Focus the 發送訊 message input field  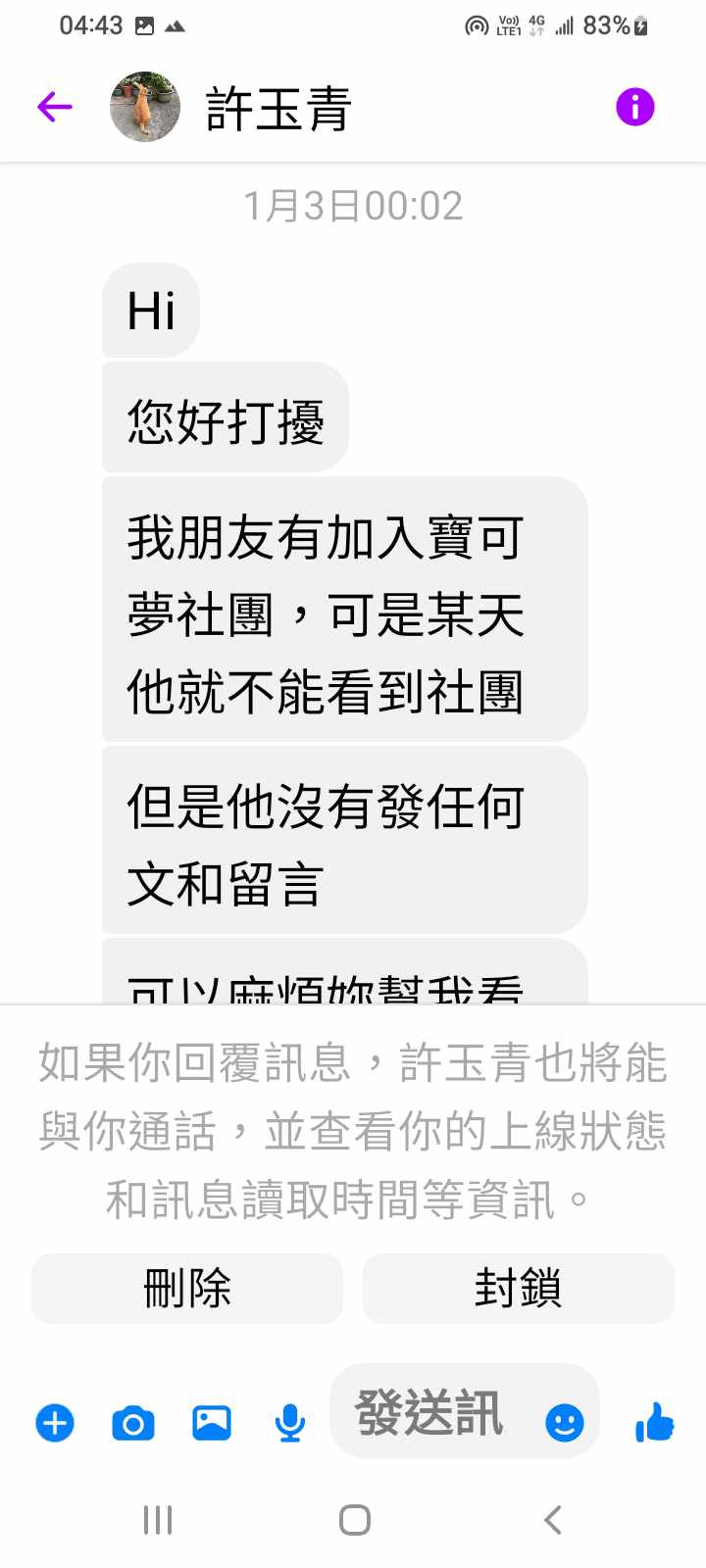[x=431, y=1413]
